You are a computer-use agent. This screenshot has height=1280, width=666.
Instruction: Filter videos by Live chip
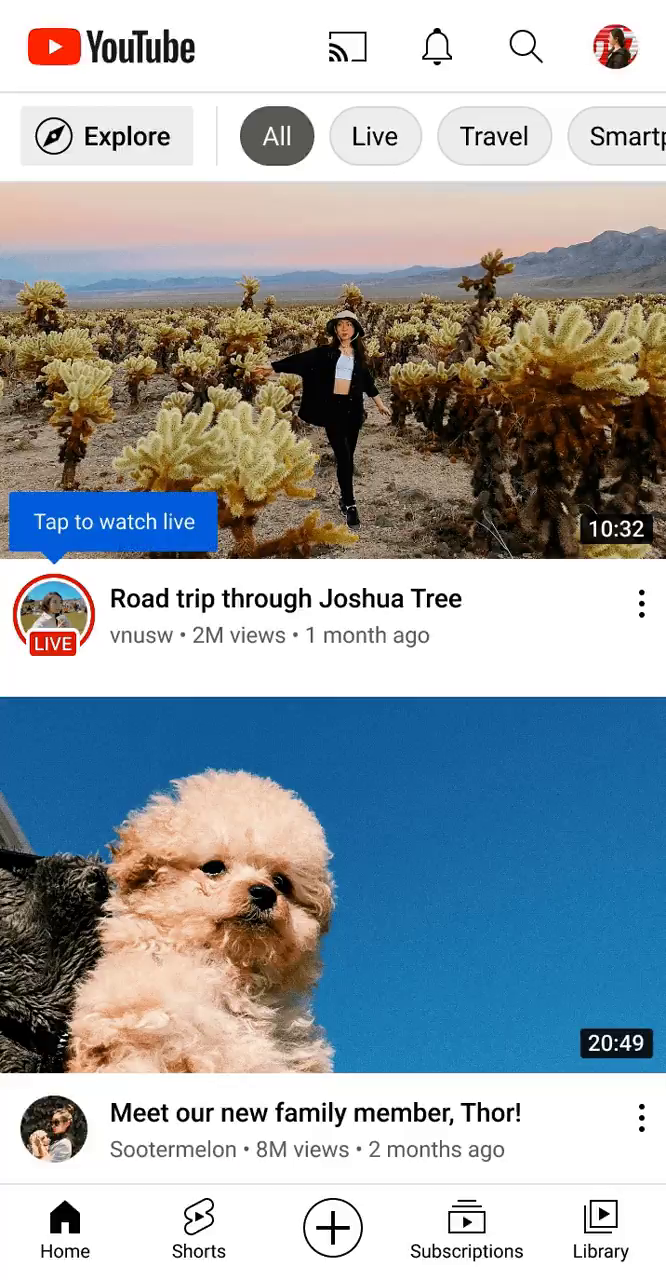coord(375,136)
